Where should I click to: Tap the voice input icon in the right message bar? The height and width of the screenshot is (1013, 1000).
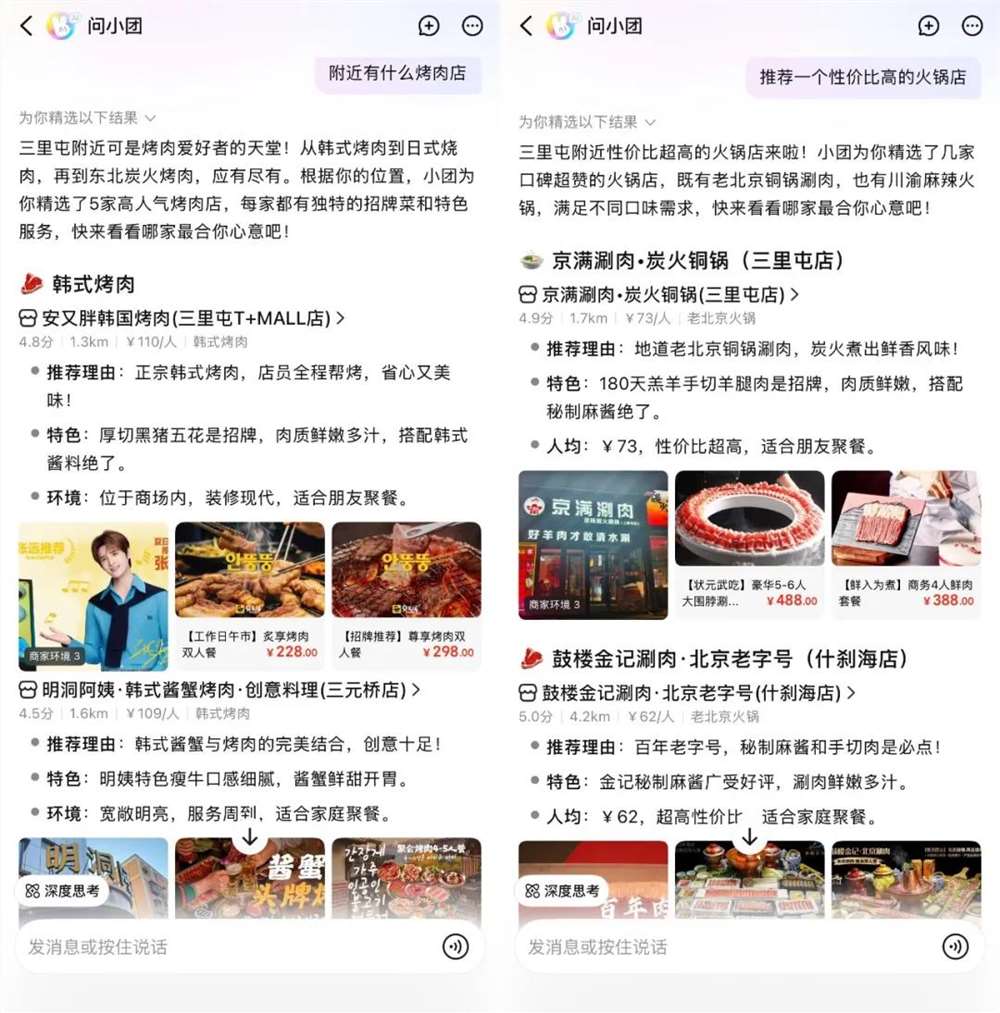[955, 947]
